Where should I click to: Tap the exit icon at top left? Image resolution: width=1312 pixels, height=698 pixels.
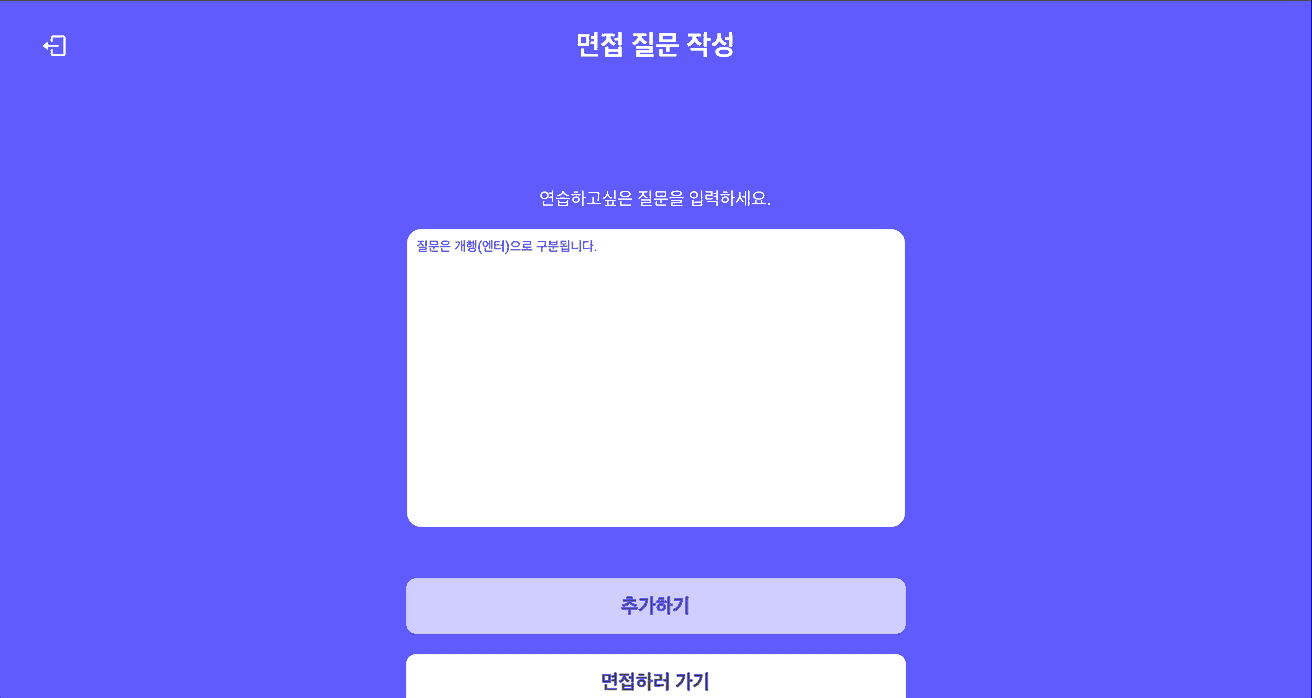pyautogui.click(x=54, y=46)
